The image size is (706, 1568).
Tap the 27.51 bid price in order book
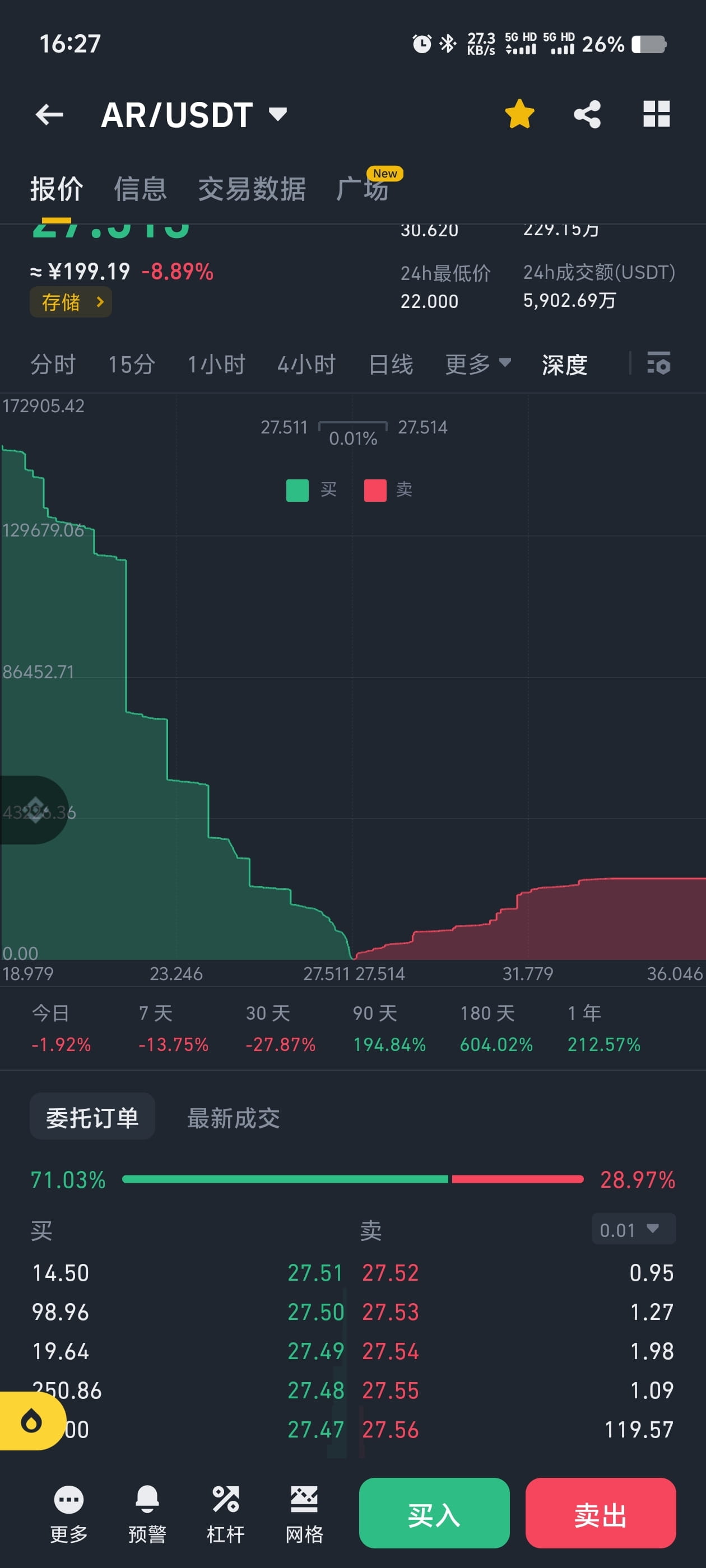[x=315, y=1272]
